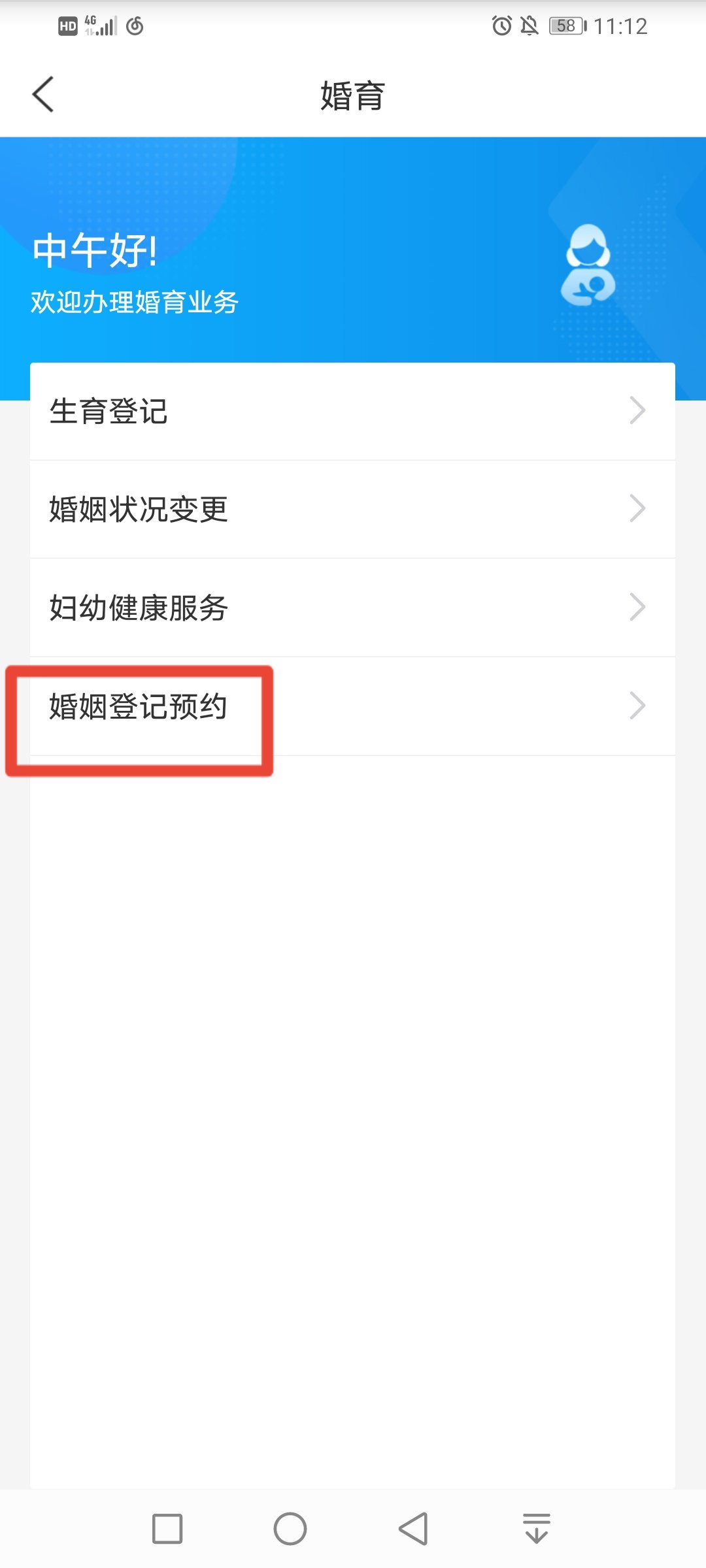The width and height of the screenshot is (706, 1568).
Task: Open recent apps via square button
Action: point(167,1529)
